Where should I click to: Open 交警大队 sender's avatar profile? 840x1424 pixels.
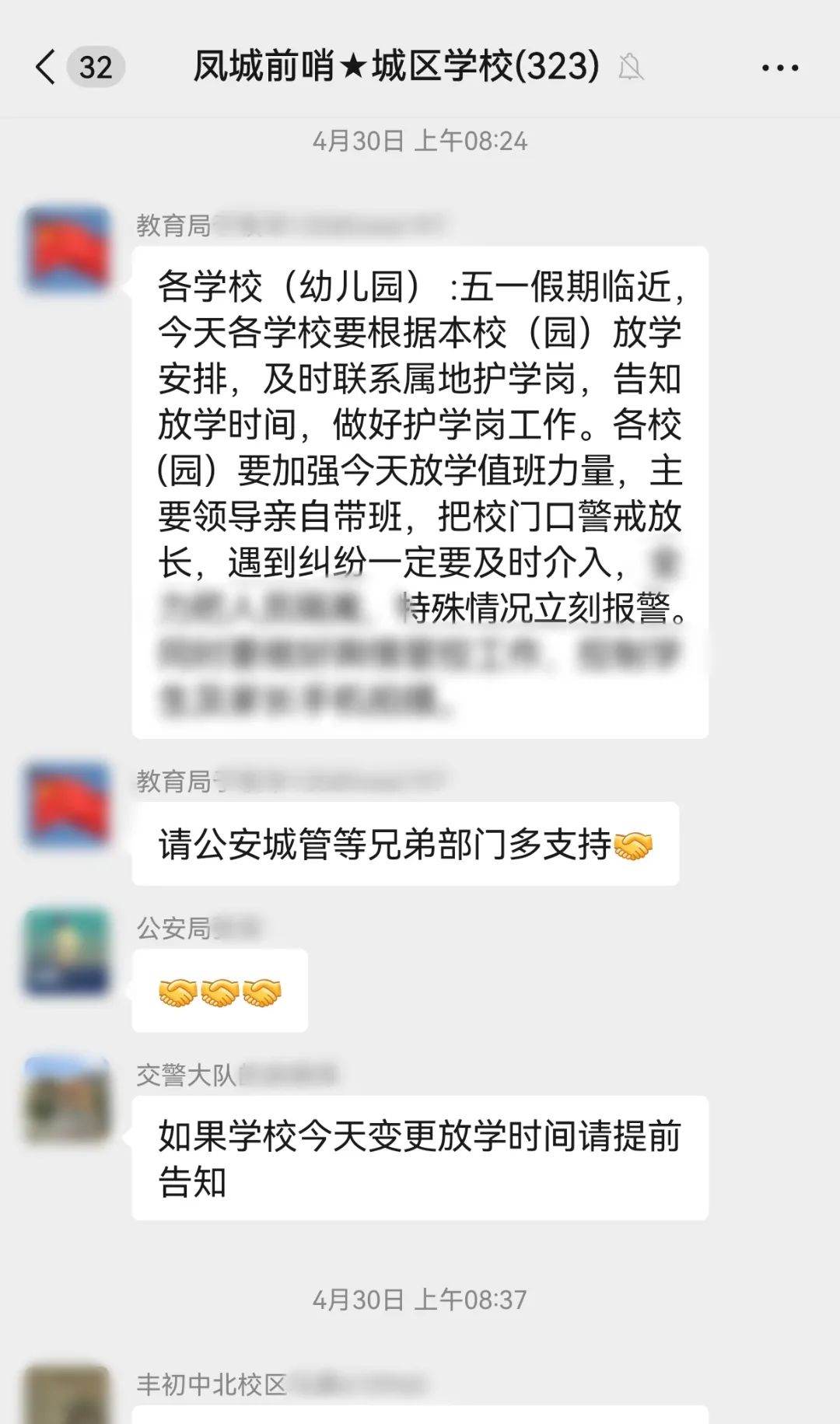point(67,1100)
